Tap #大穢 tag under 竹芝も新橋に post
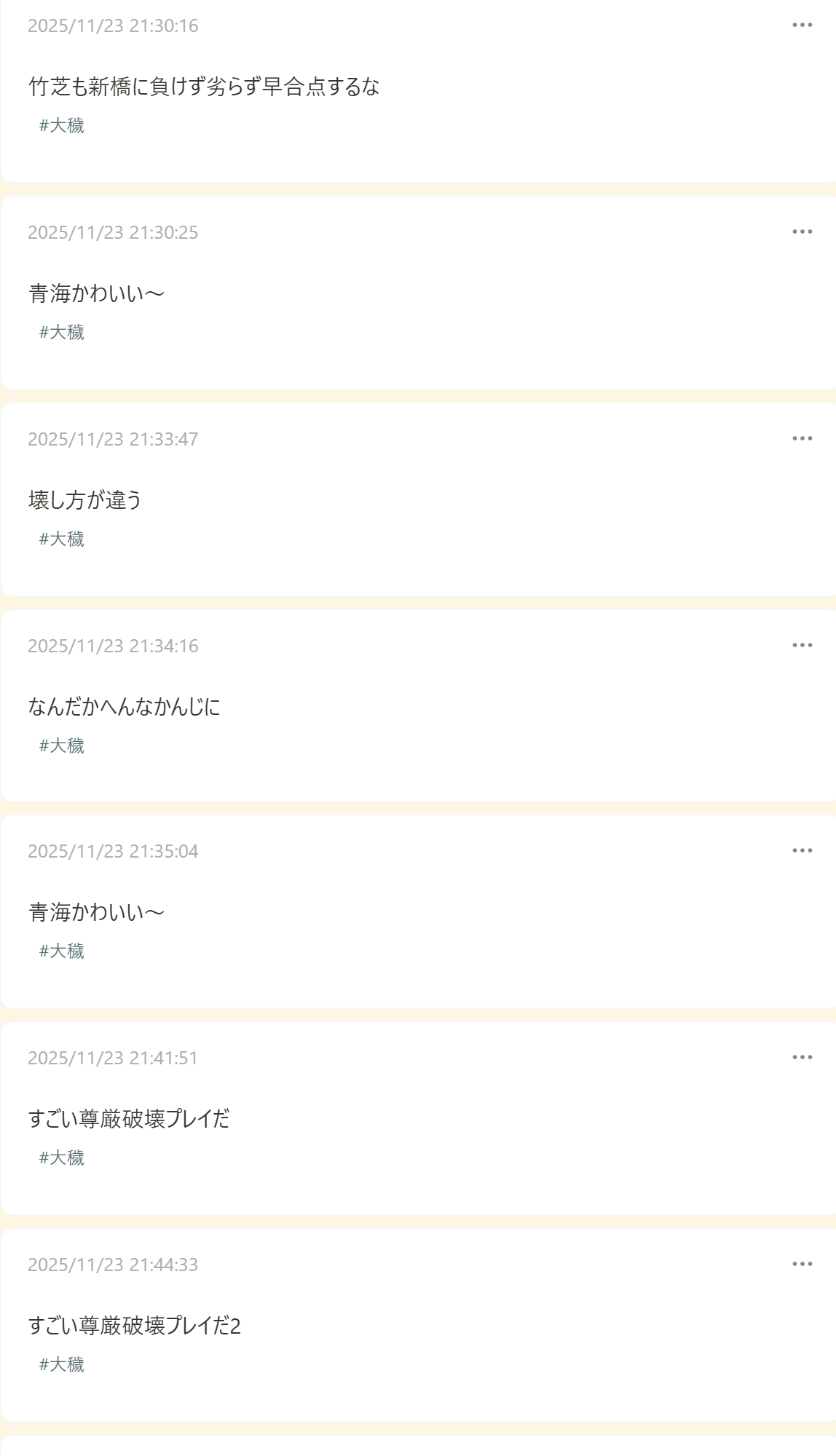The image size is (836, 1456). coord(62,126)
